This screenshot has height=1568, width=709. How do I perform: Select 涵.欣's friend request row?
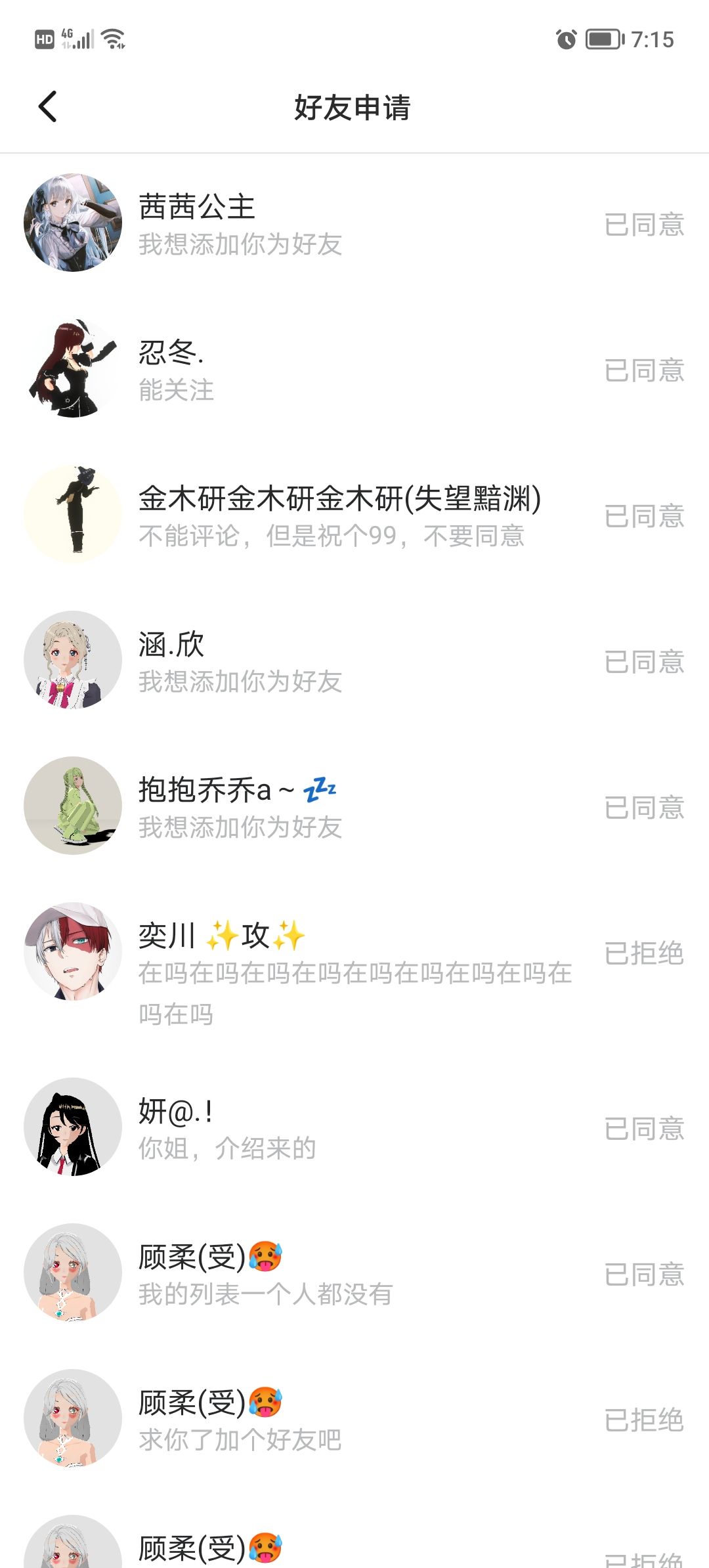[x=354, y=661]
